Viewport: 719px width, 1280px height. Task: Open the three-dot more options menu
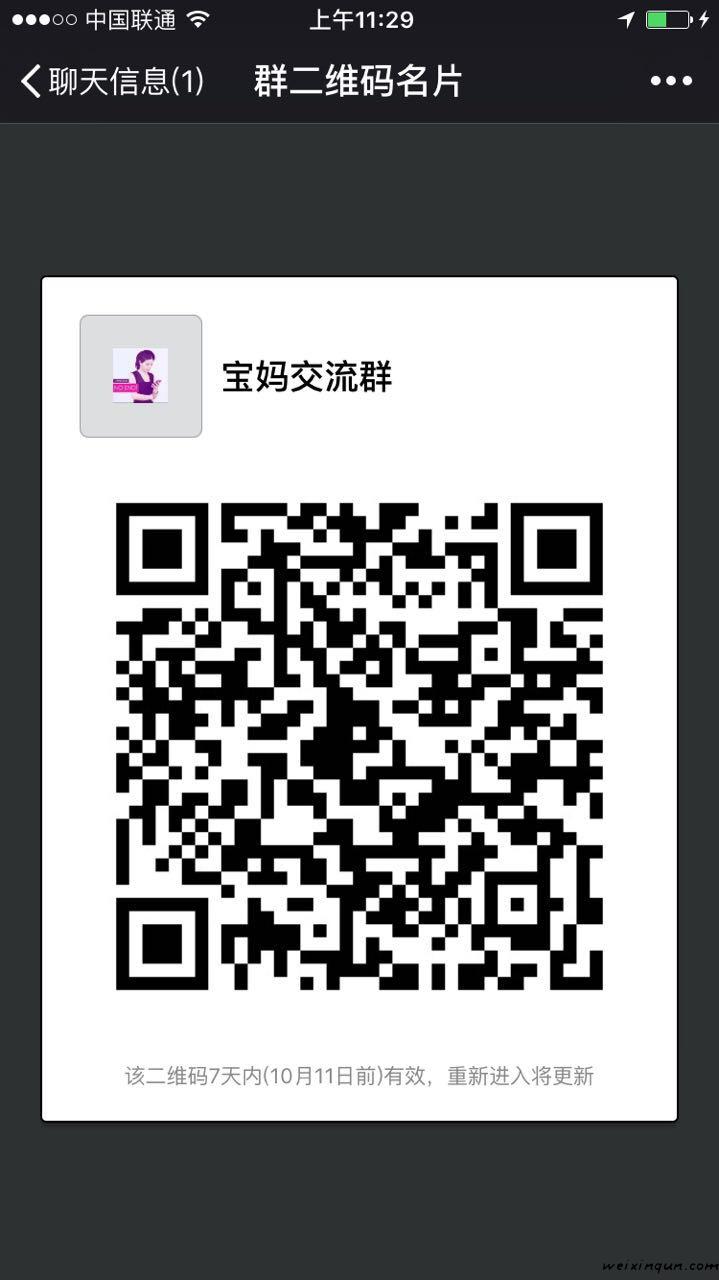(671, 81)
